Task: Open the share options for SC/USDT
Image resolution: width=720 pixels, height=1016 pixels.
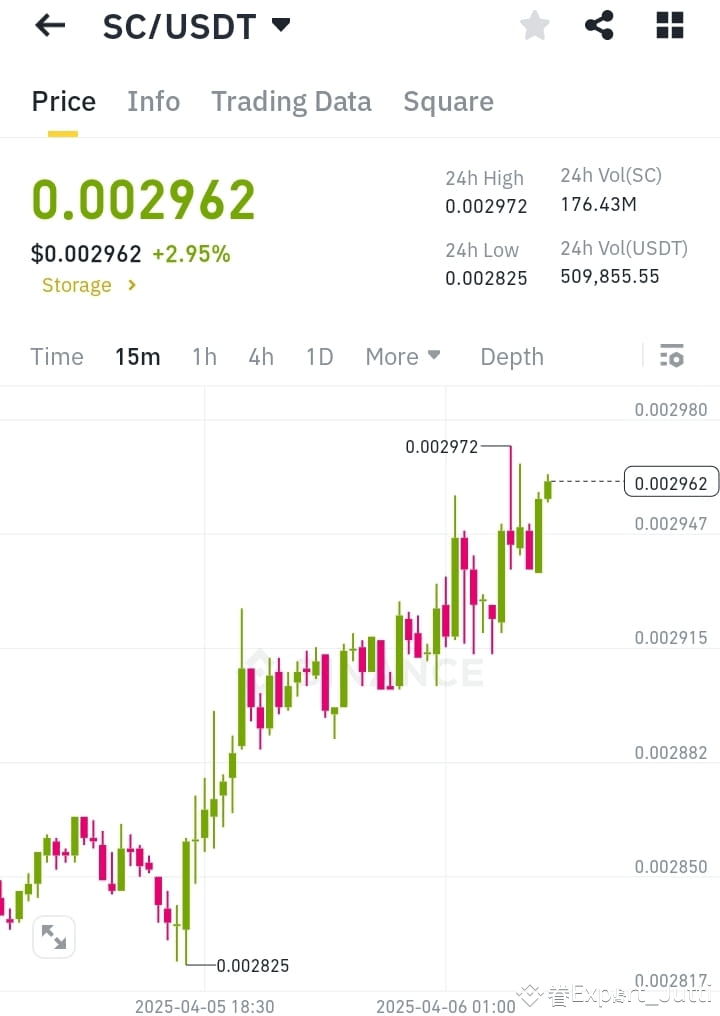Action: (x=599, y=25)
